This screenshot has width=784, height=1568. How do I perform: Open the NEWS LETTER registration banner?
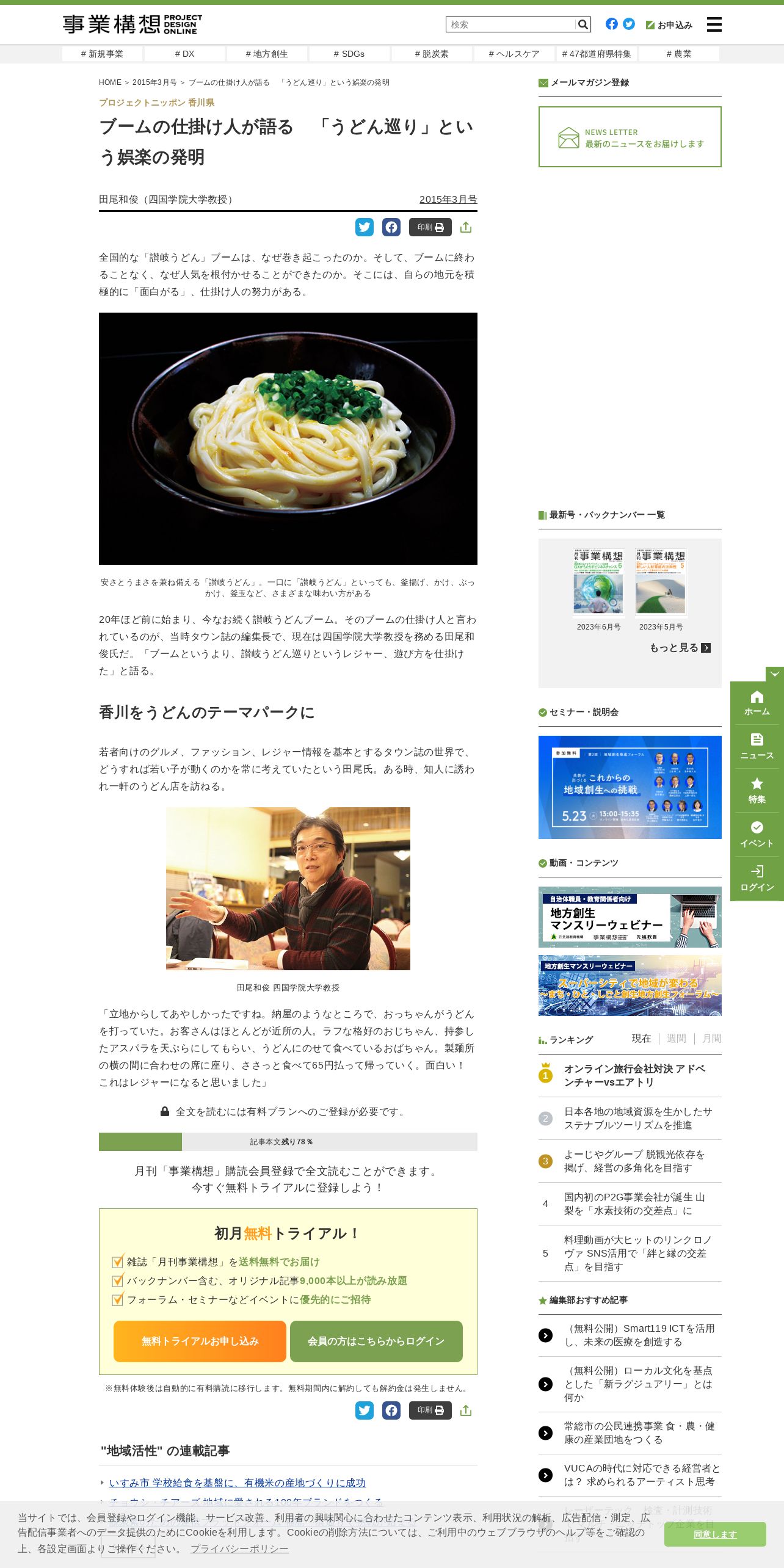[x=630, y=137]
